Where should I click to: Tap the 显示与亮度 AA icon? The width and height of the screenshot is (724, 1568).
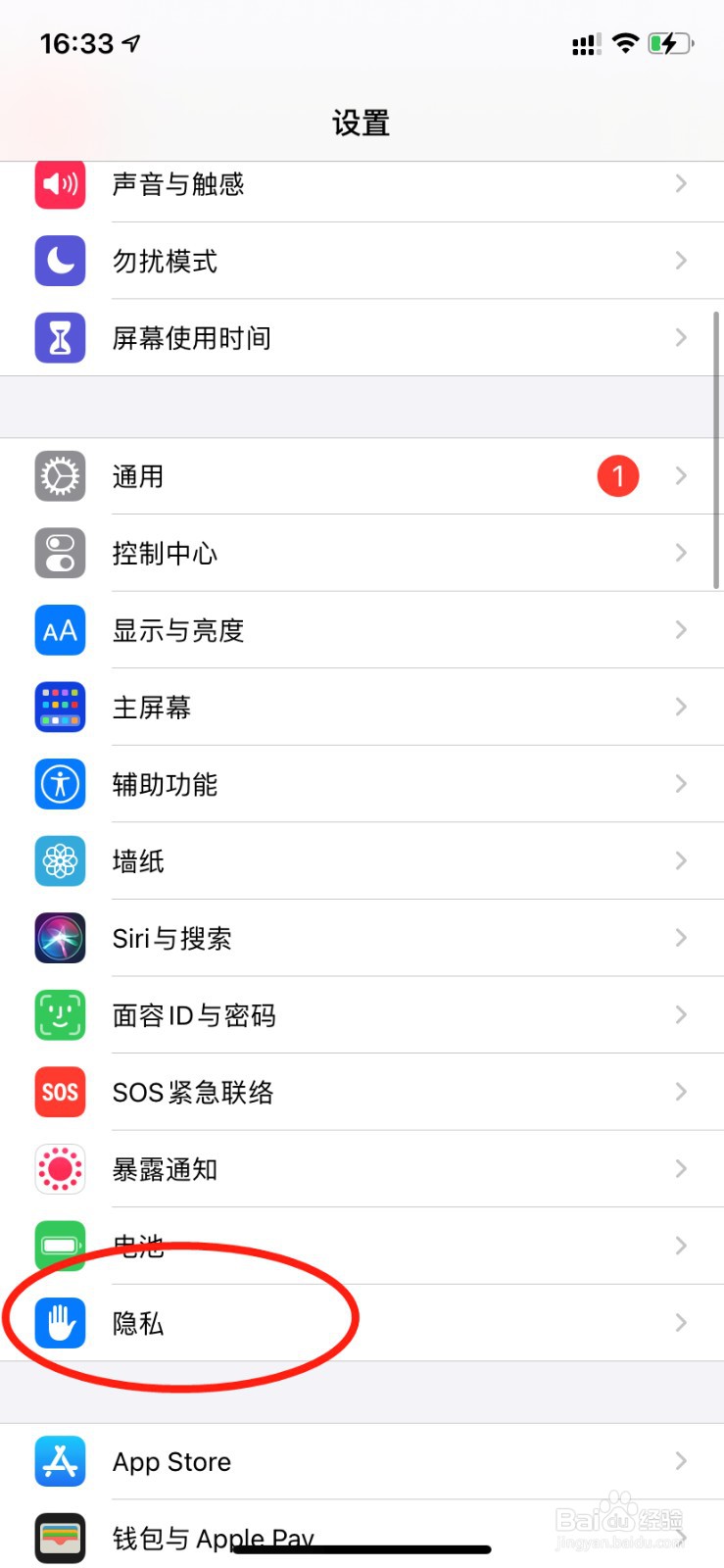(x=60, y=630)
